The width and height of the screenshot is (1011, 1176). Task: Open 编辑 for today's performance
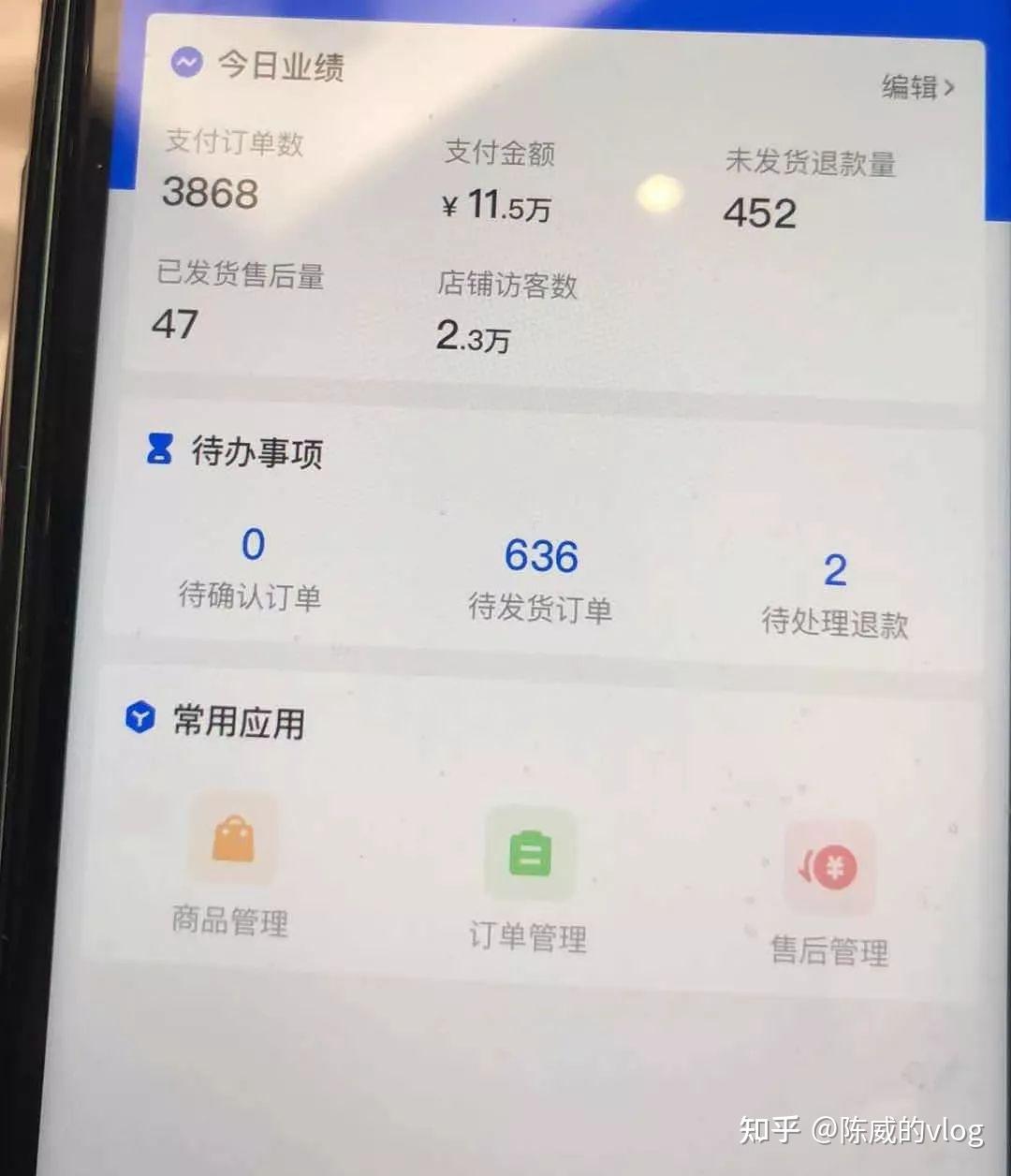[x=917, y=88]
